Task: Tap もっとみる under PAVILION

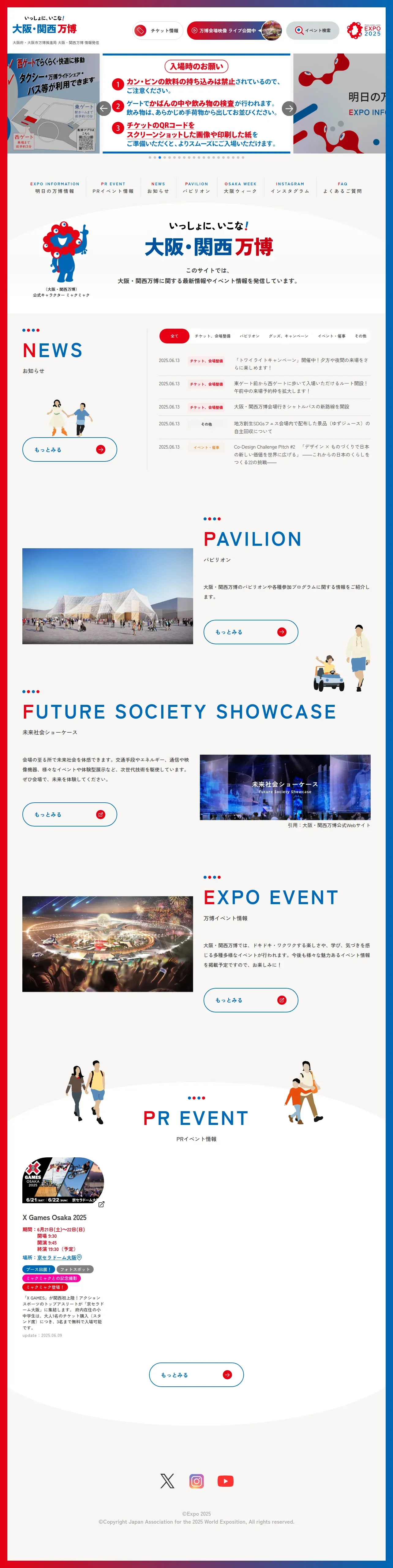Action: (x=250, y=632)
